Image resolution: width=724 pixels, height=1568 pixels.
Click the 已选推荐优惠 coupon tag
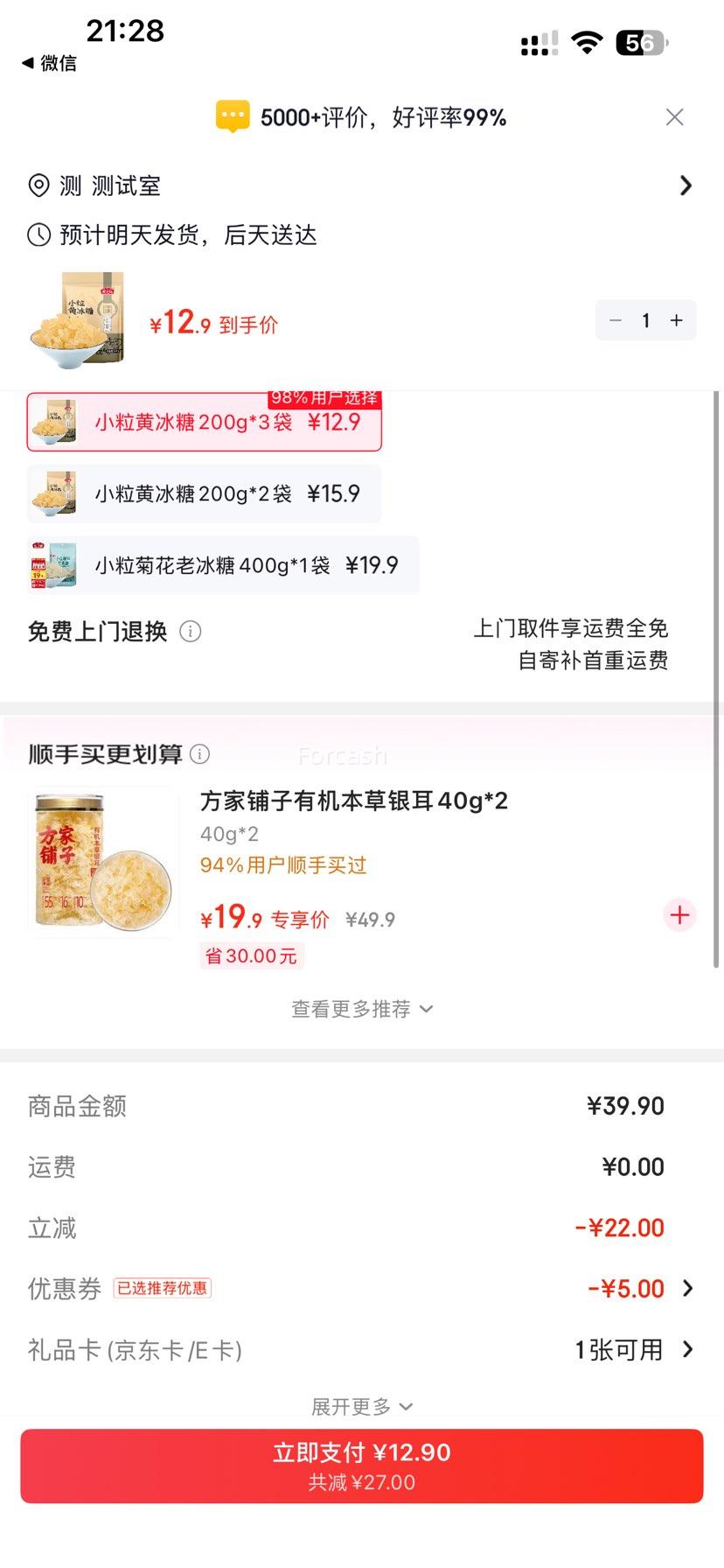pyautogui.click(x=162, y=1288)
